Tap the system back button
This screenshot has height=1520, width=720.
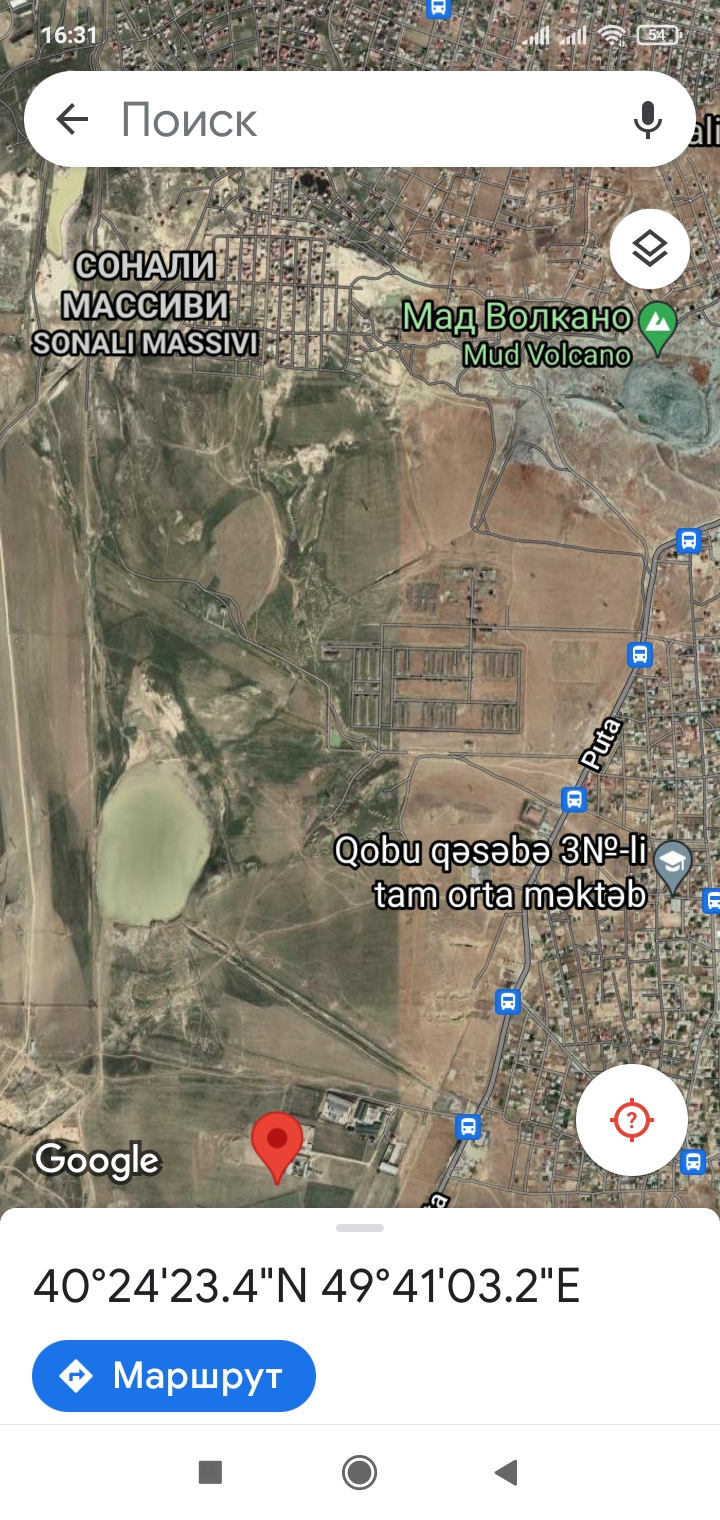(506, 1472)
